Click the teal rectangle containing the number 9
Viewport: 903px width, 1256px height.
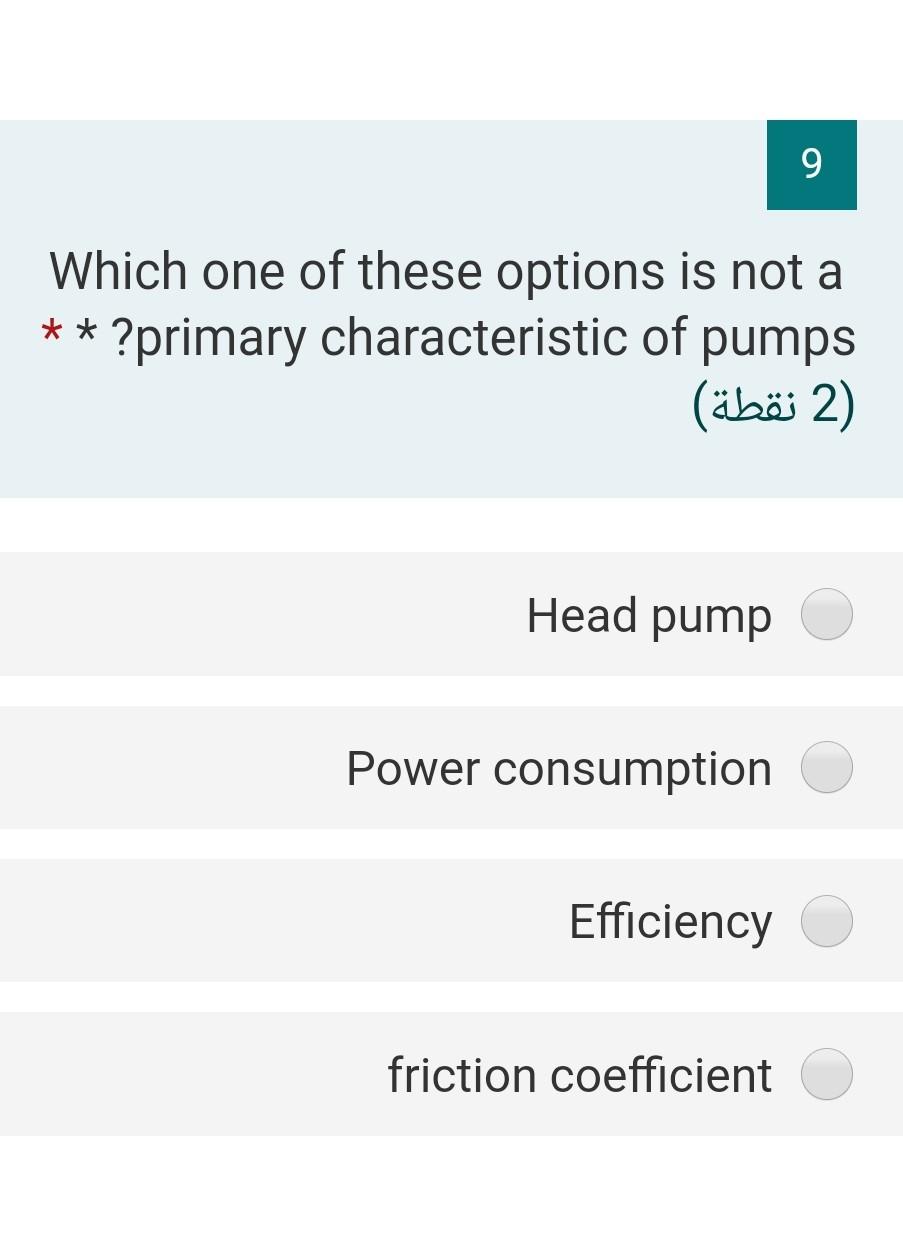pos(811,164)
